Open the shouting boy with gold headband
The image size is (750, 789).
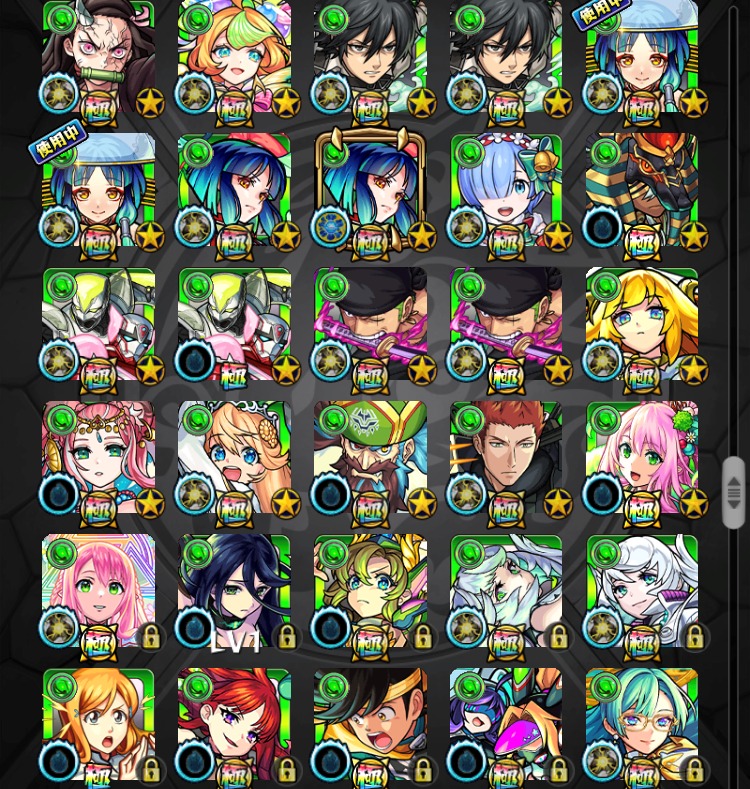(x=370, y=726)
